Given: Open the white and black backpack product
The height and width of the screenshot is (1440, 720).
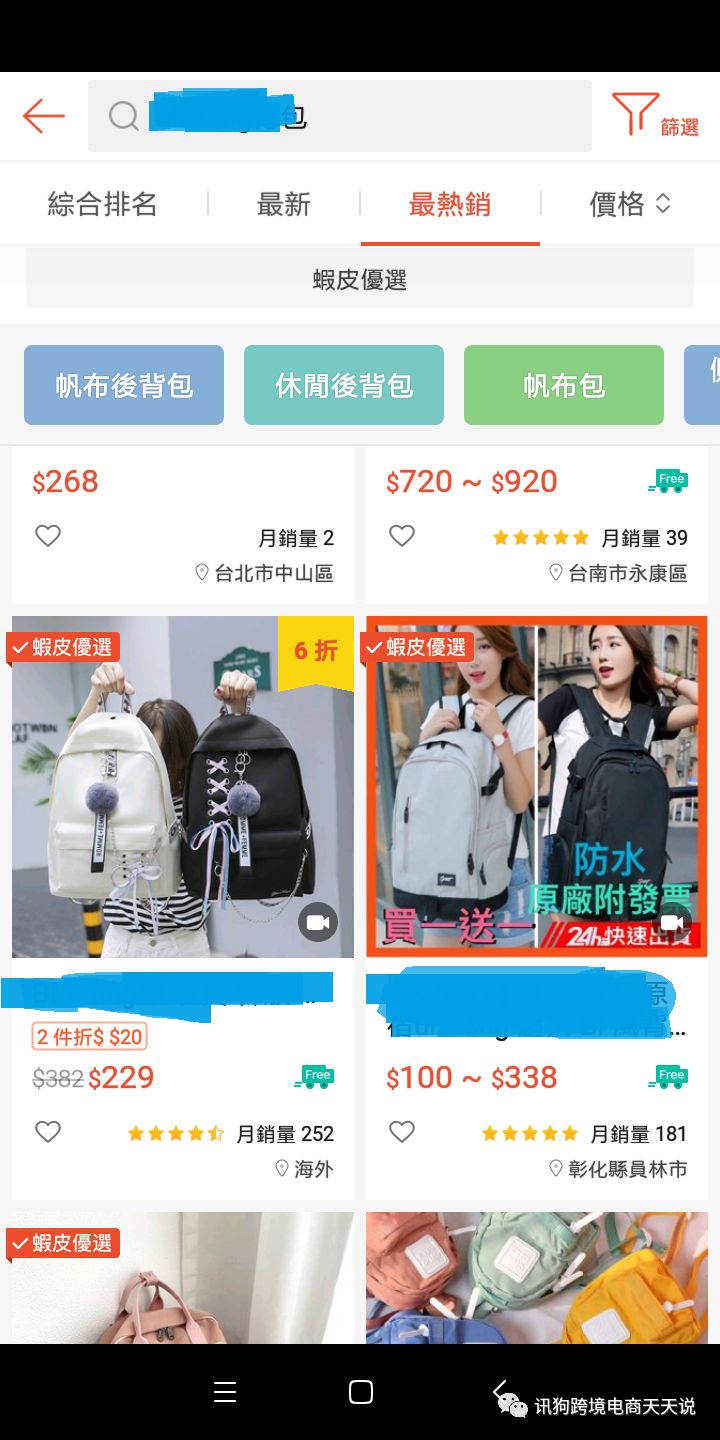Looking at the screenshot, I should 183,787.
